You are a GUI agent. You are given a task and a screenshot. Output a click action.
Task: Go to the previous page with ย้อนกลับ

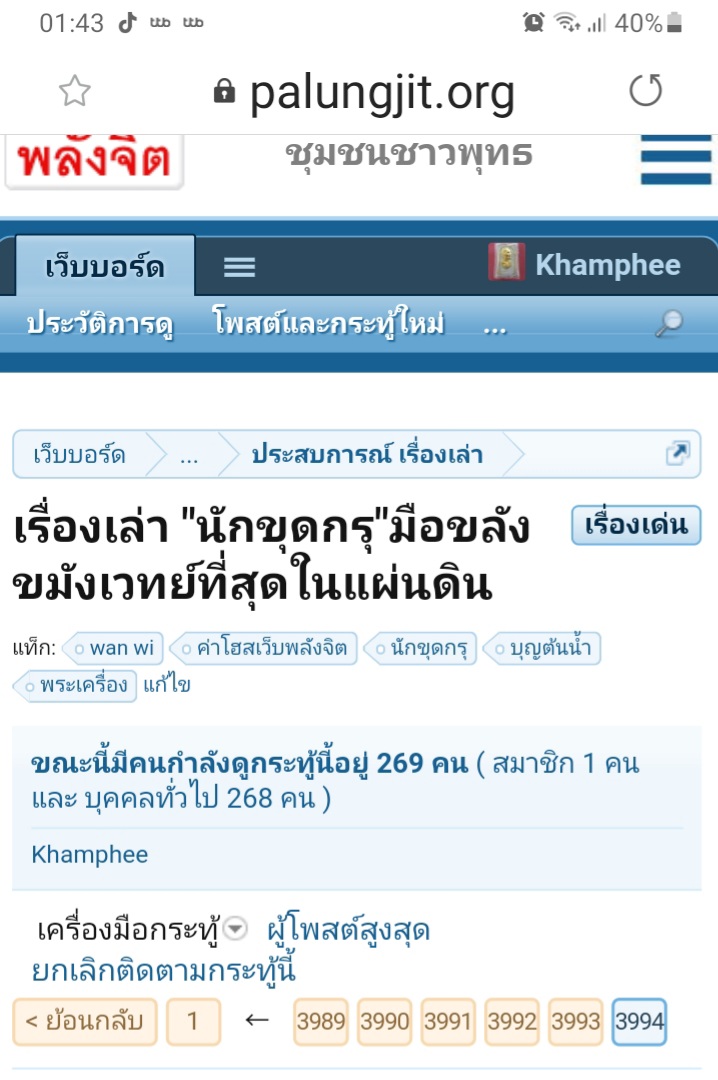point(85,1022)
